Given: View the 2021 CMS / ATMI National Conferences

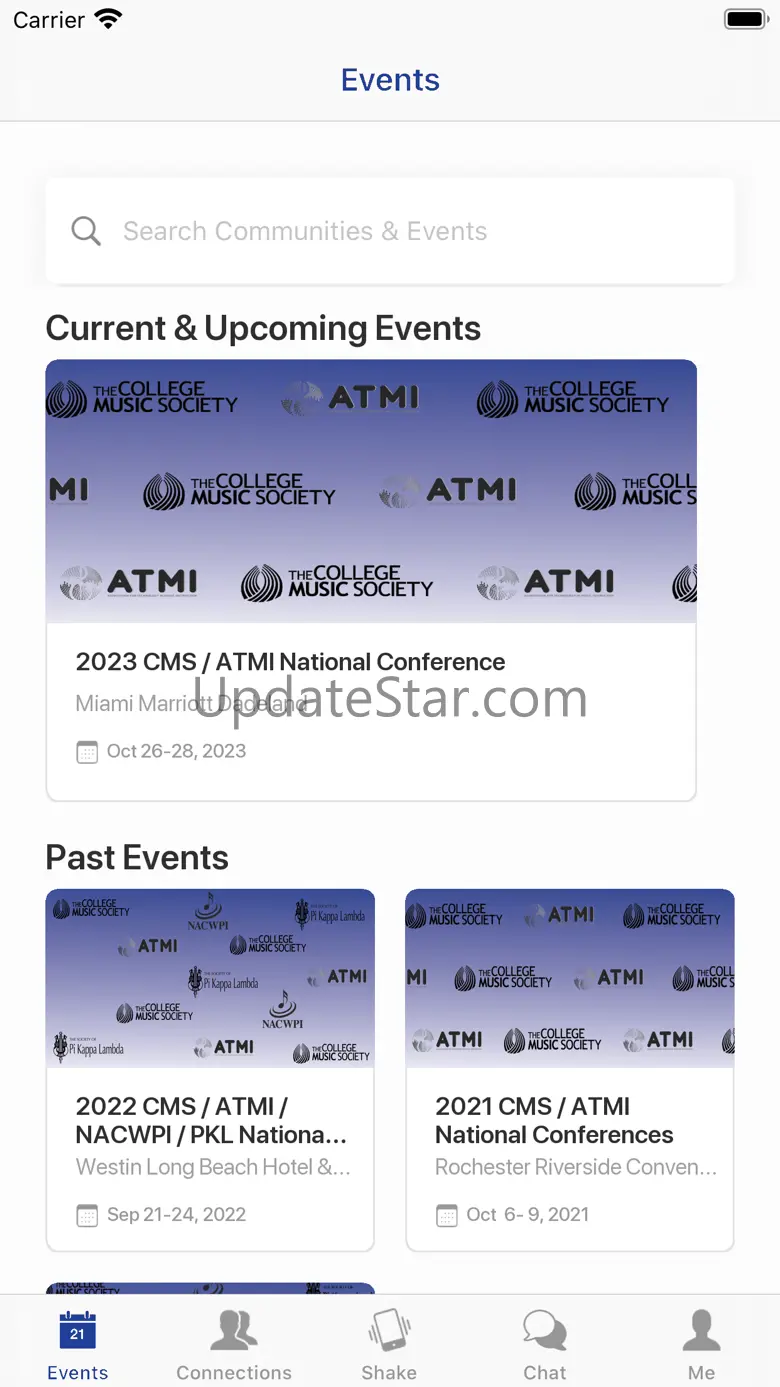Looking at the screenshot, I should tap(570, 1070).
